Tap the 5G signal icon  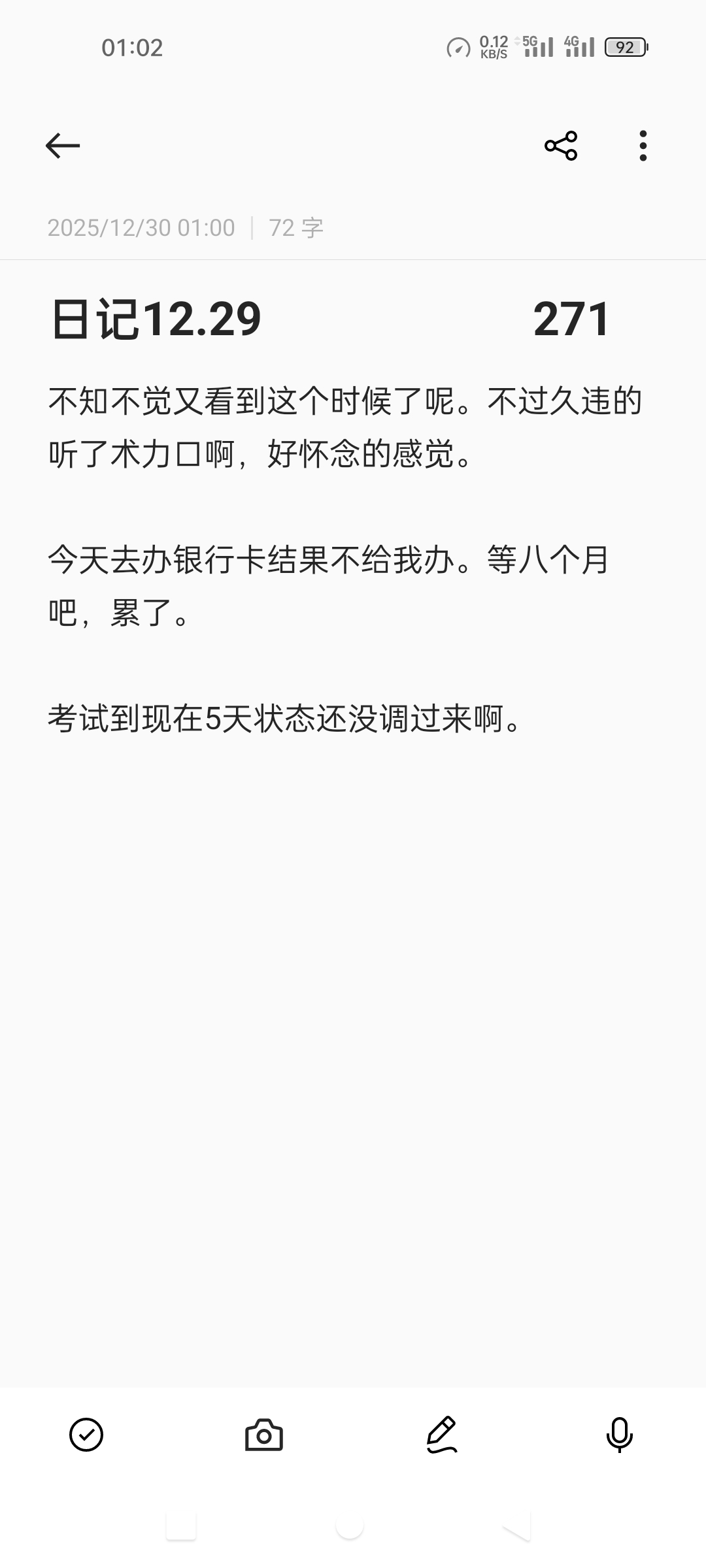[537, 47]
